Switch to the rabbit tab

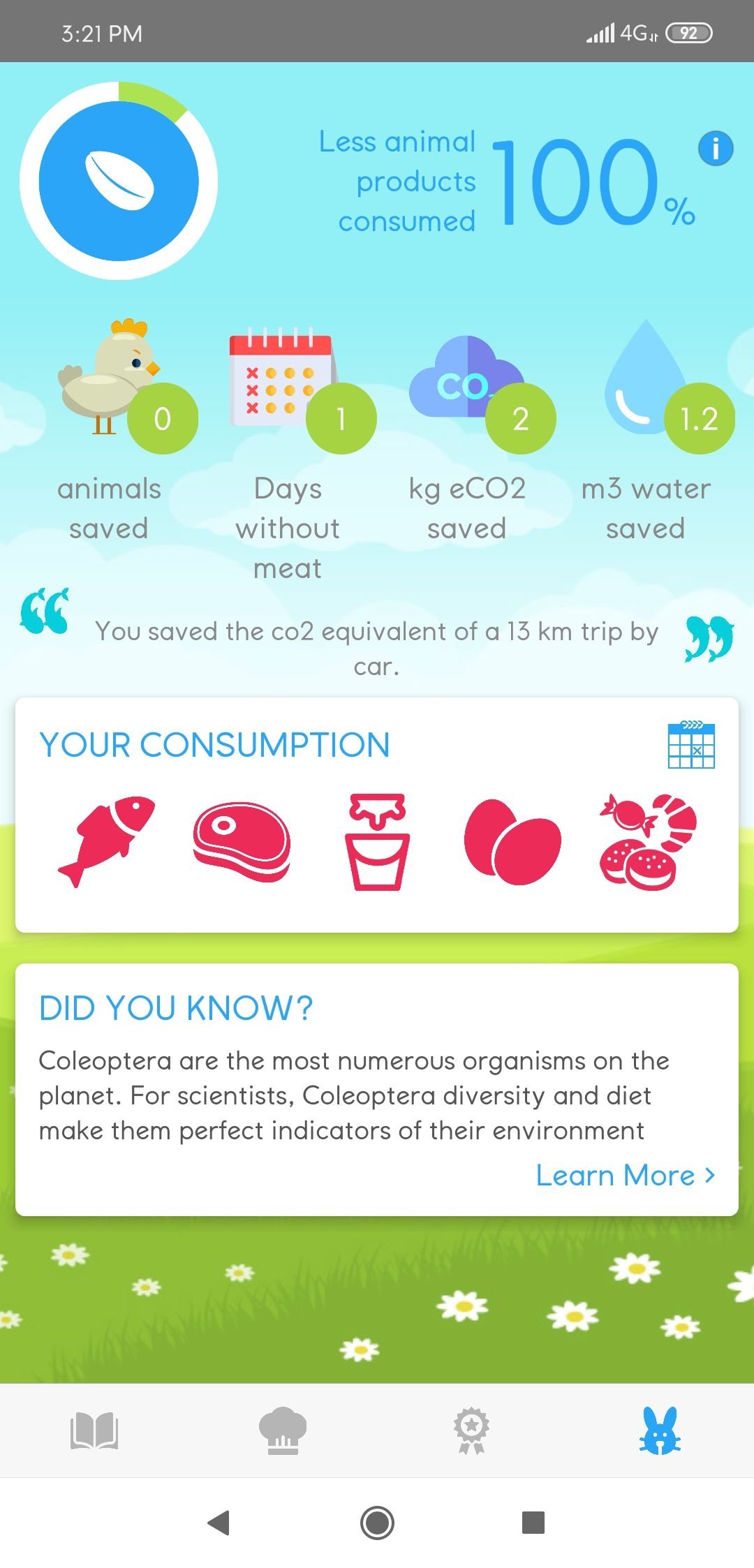pos(660,1430)
